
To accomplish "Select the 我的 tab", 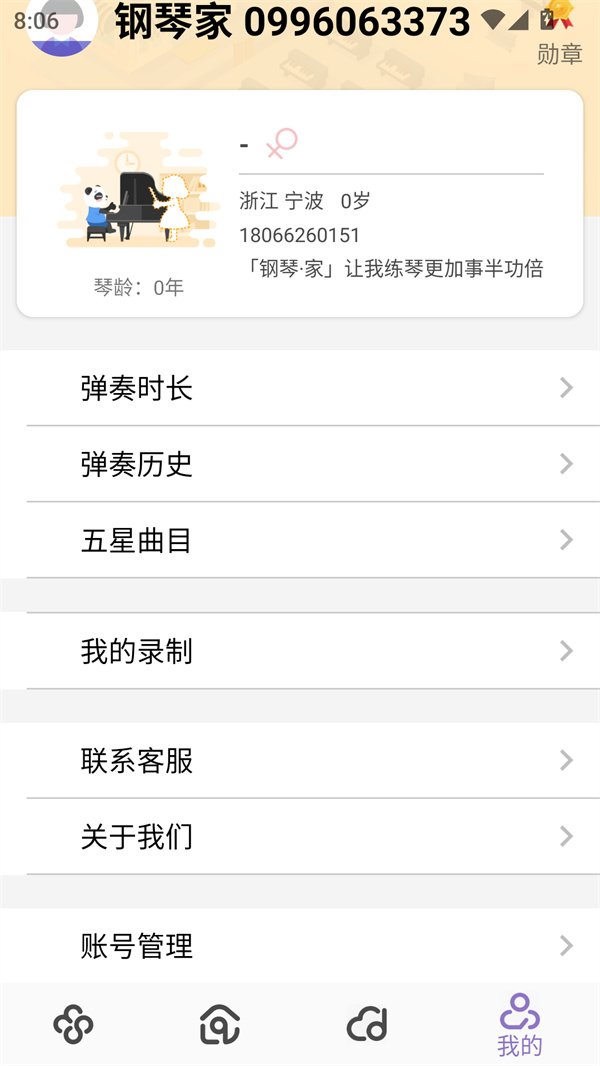I will (x=519, y=1026).
